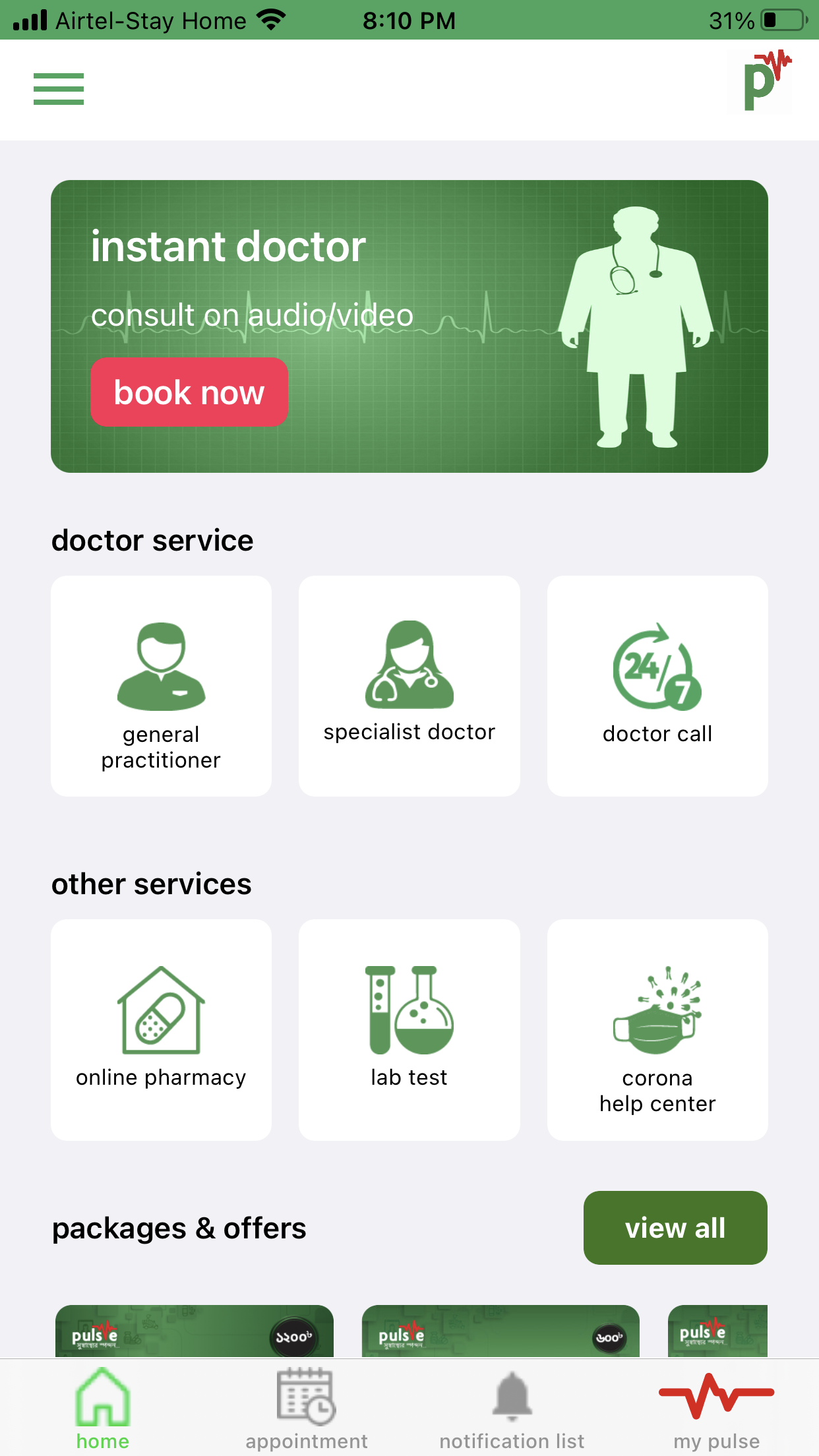Viewport: 819px width, 1456px height.
Task: View all packages & offers
Action: (675, 1228)
